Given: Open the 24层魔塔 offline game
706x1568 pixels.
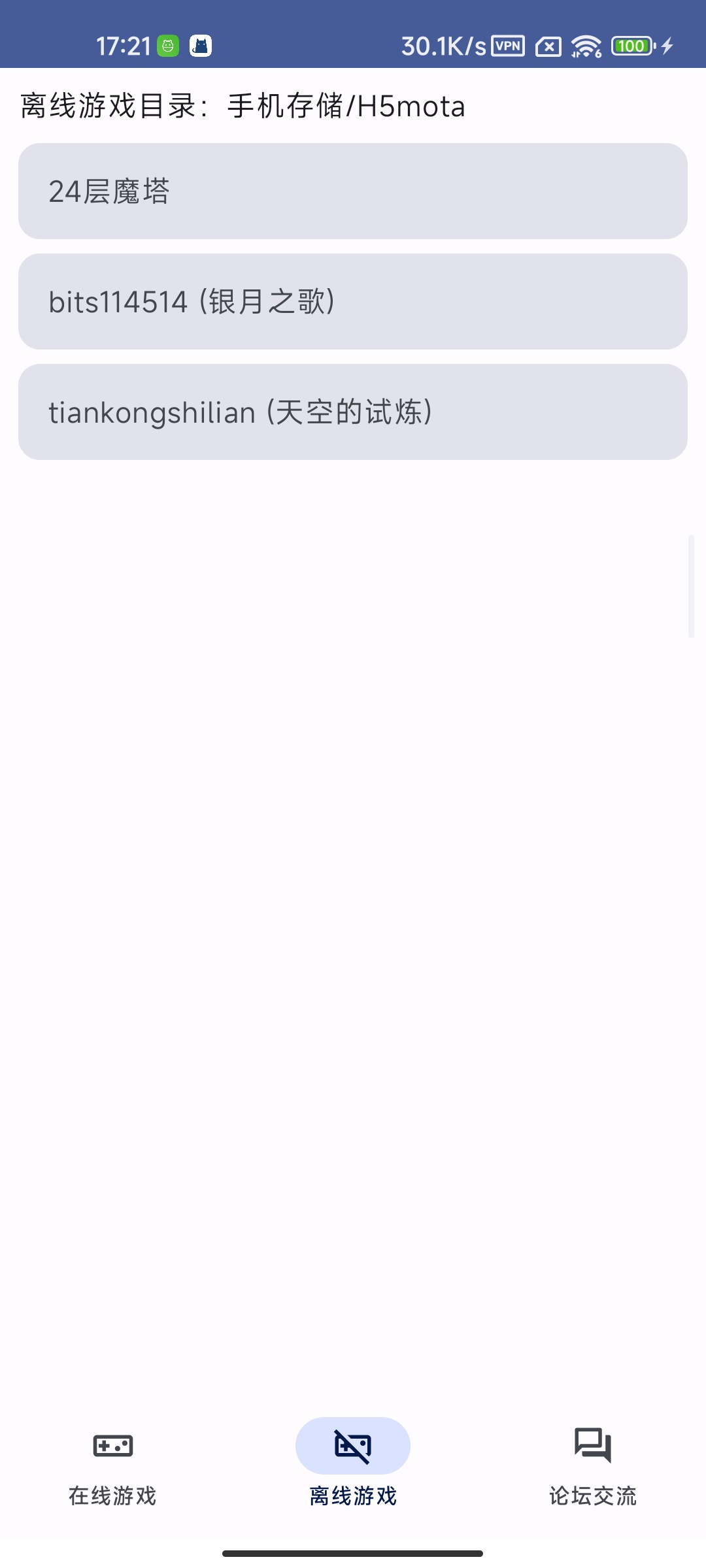Looking at the screenshot, I should tap(353, 191).
